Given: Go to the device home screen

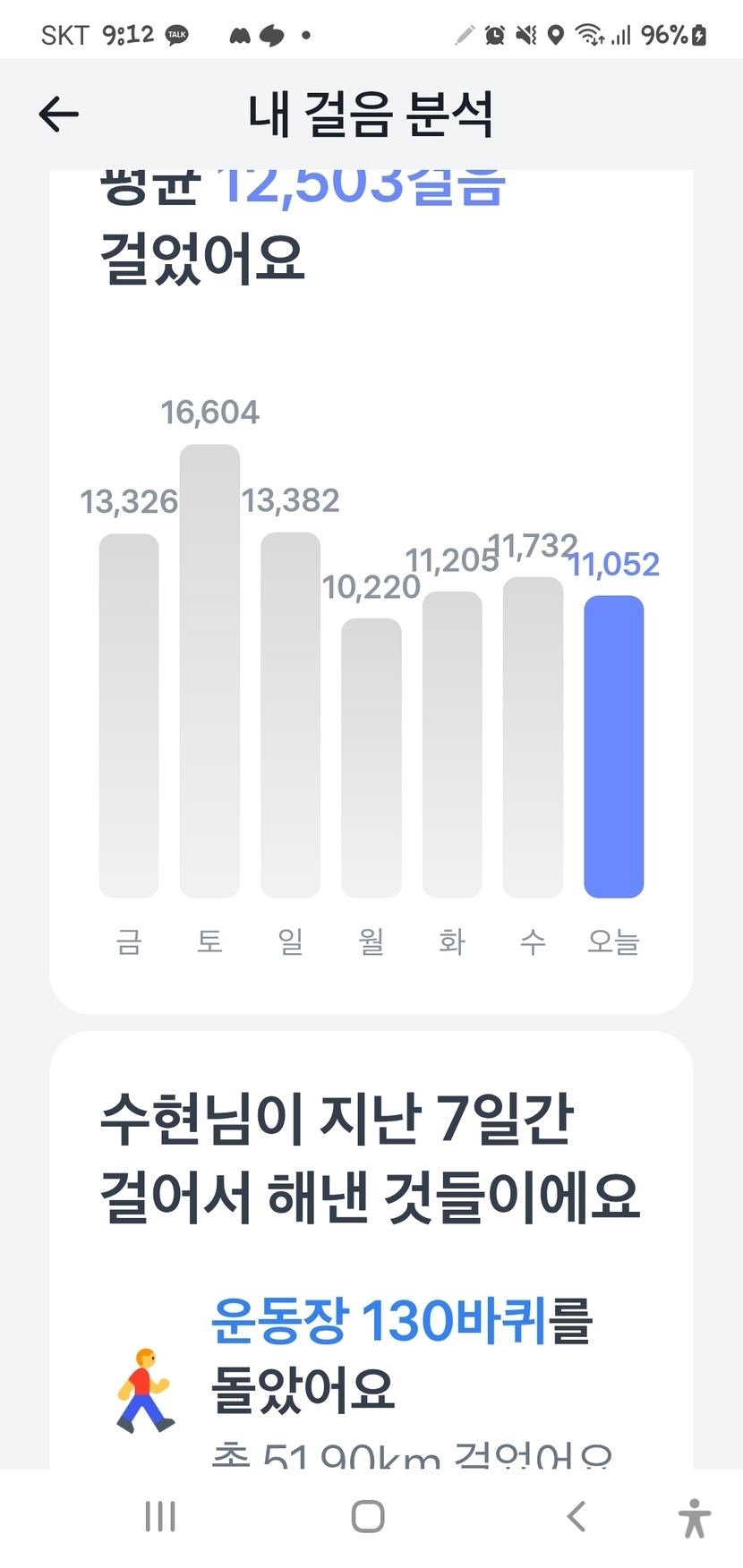Looking at the screenshot, I should pyautogui.click(x=368, y=1516).
